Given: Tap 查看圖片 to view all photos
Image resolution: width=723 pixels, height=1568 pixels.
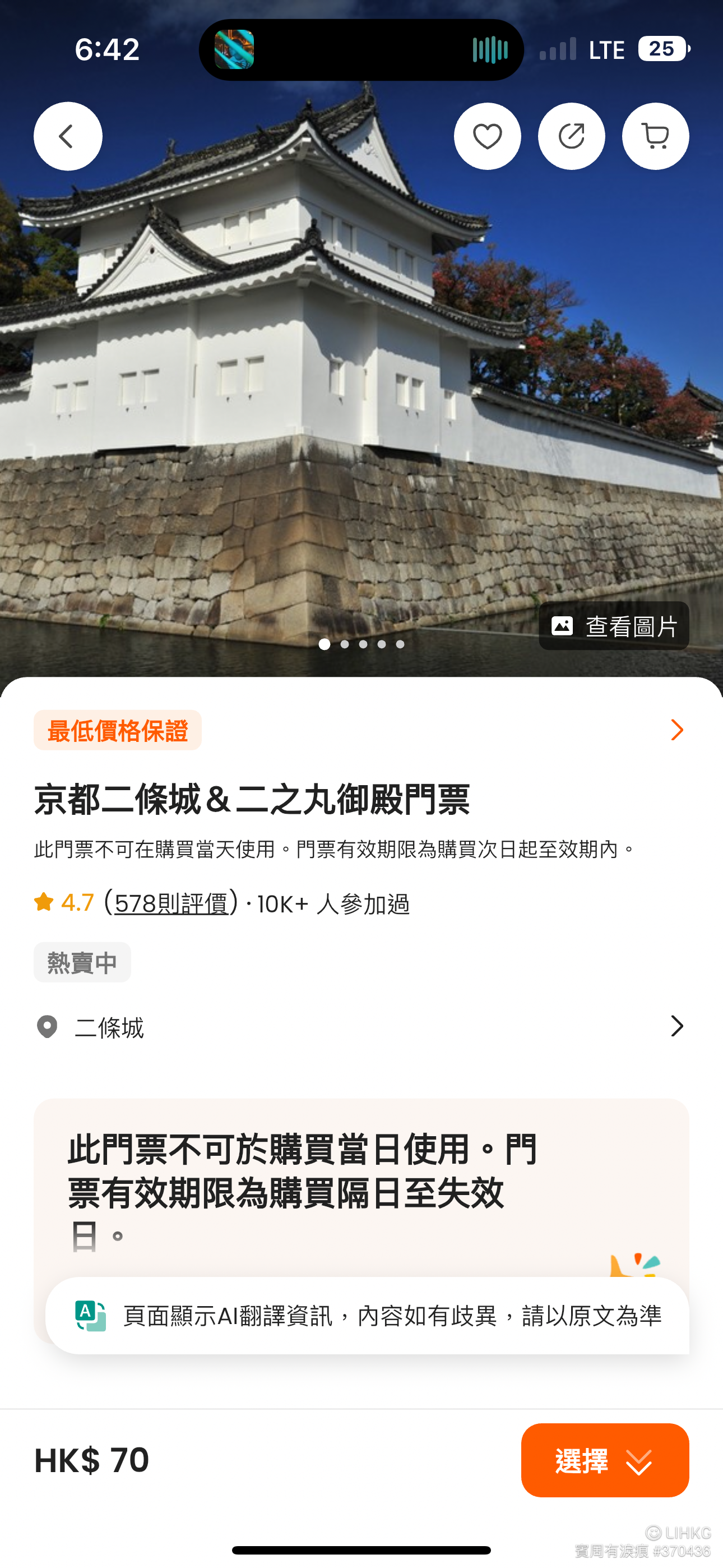Looking at the screenshot, I should pyautogui.click(x=614, y=626).
